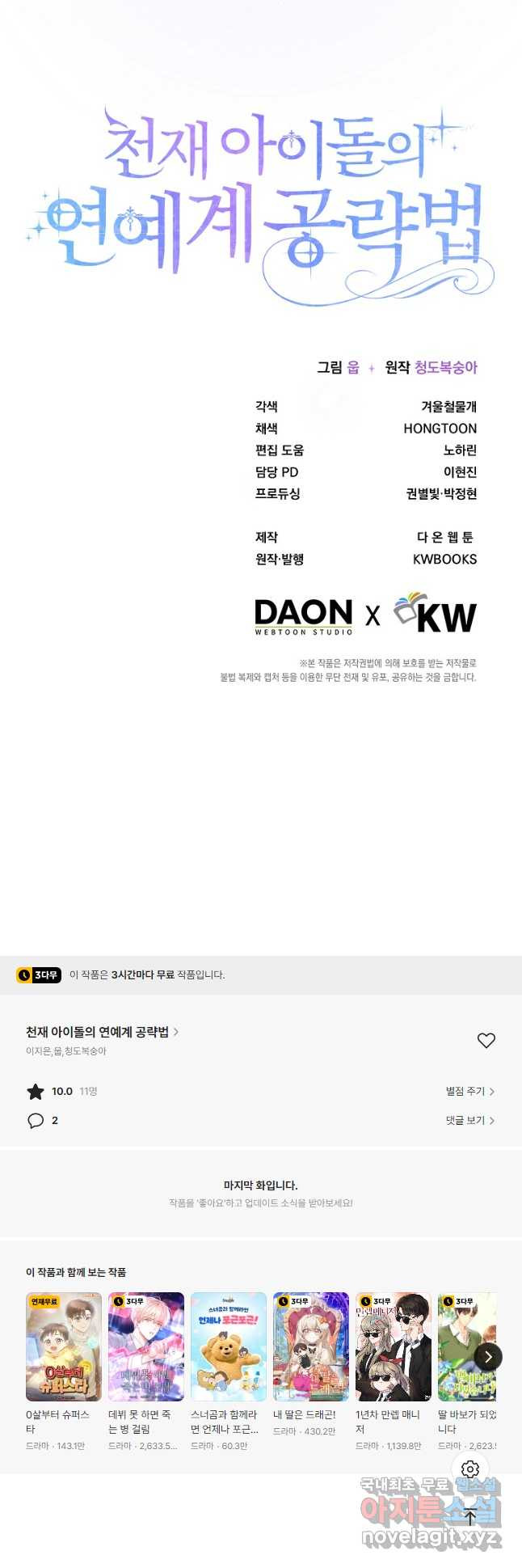The width and height of the screenshot is (522, 1568).
Task: Open the 스너곰과 함께라면 언제나 포근 card
Action: [229, 1346]
